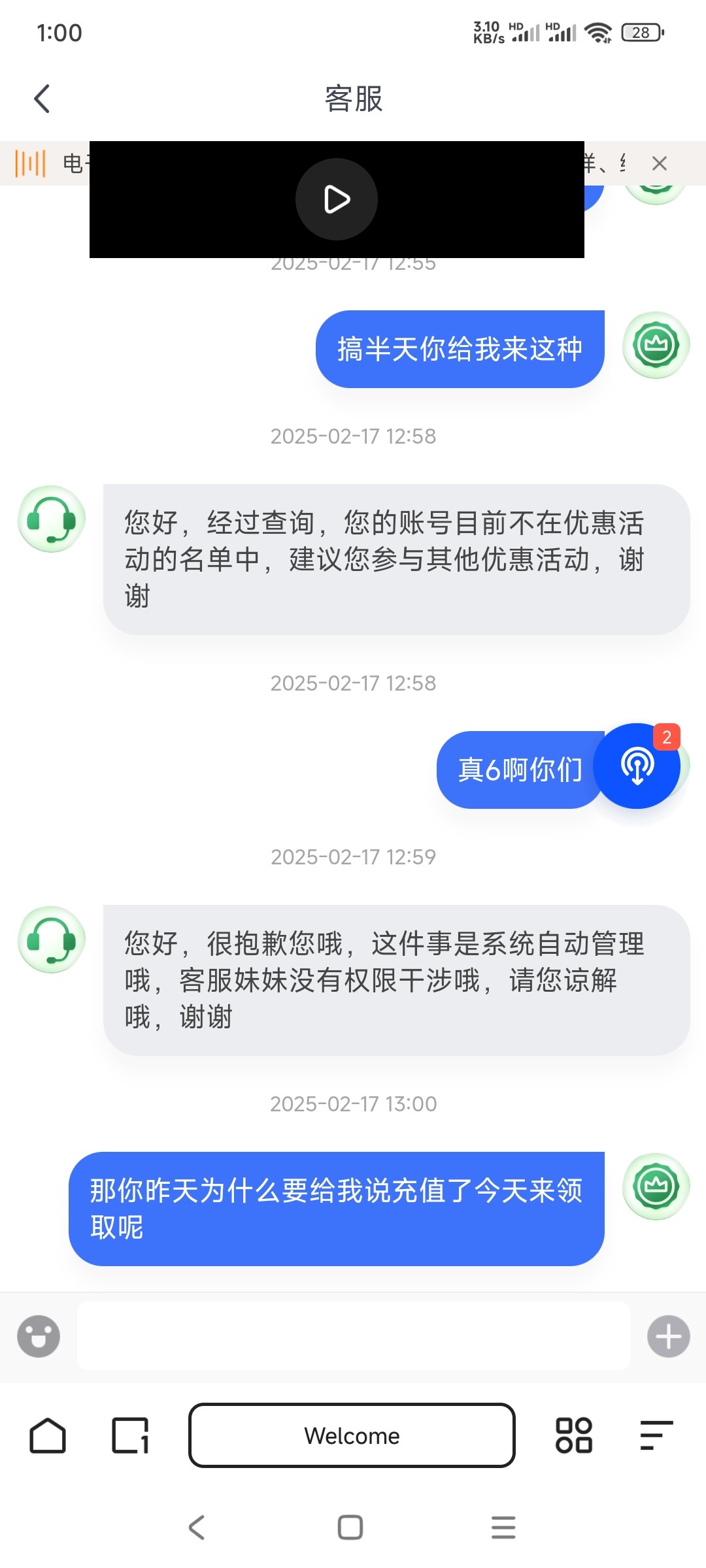Tap the floating blue download button
Image resolution: width=706 pixels, height=1568 pixels.
click(x=637, y=766)
